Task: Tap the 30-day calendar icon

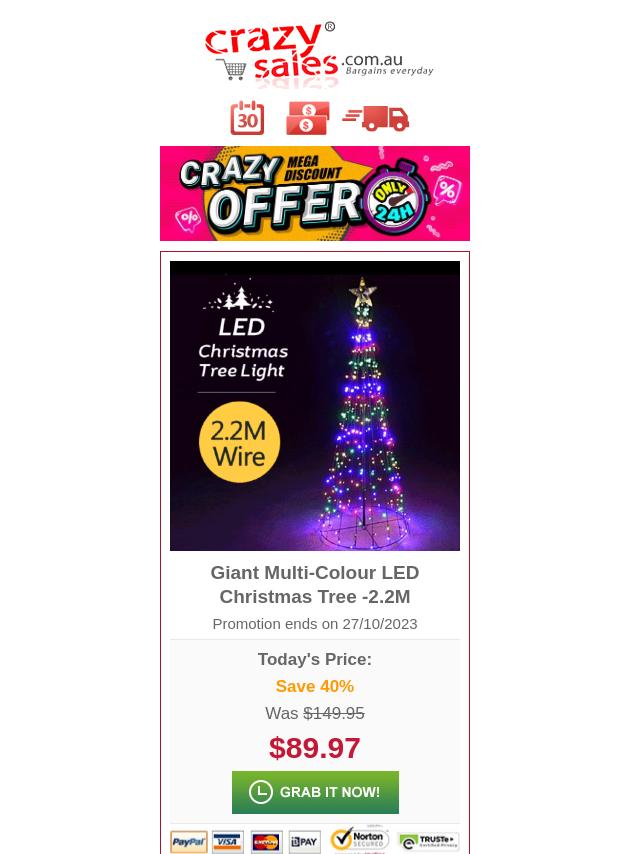Action: coord(247,118)
